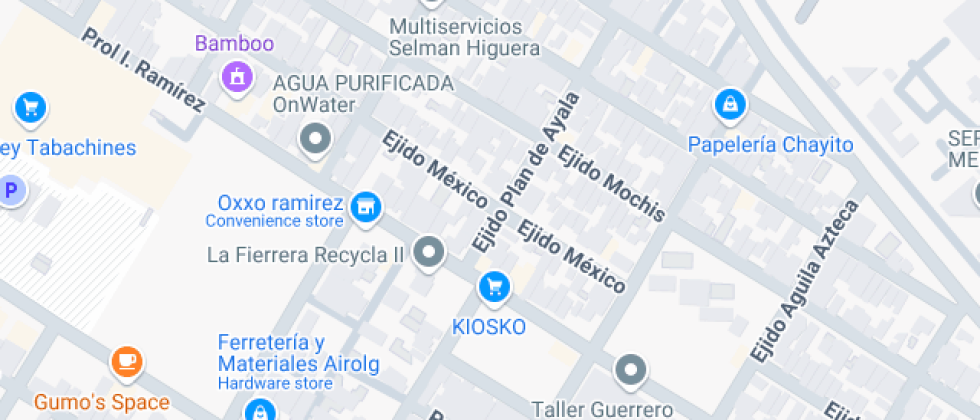Screen dimensions: 980x420
Task: Open La Fierrera Recycla II pin
Action: point(429,254)
